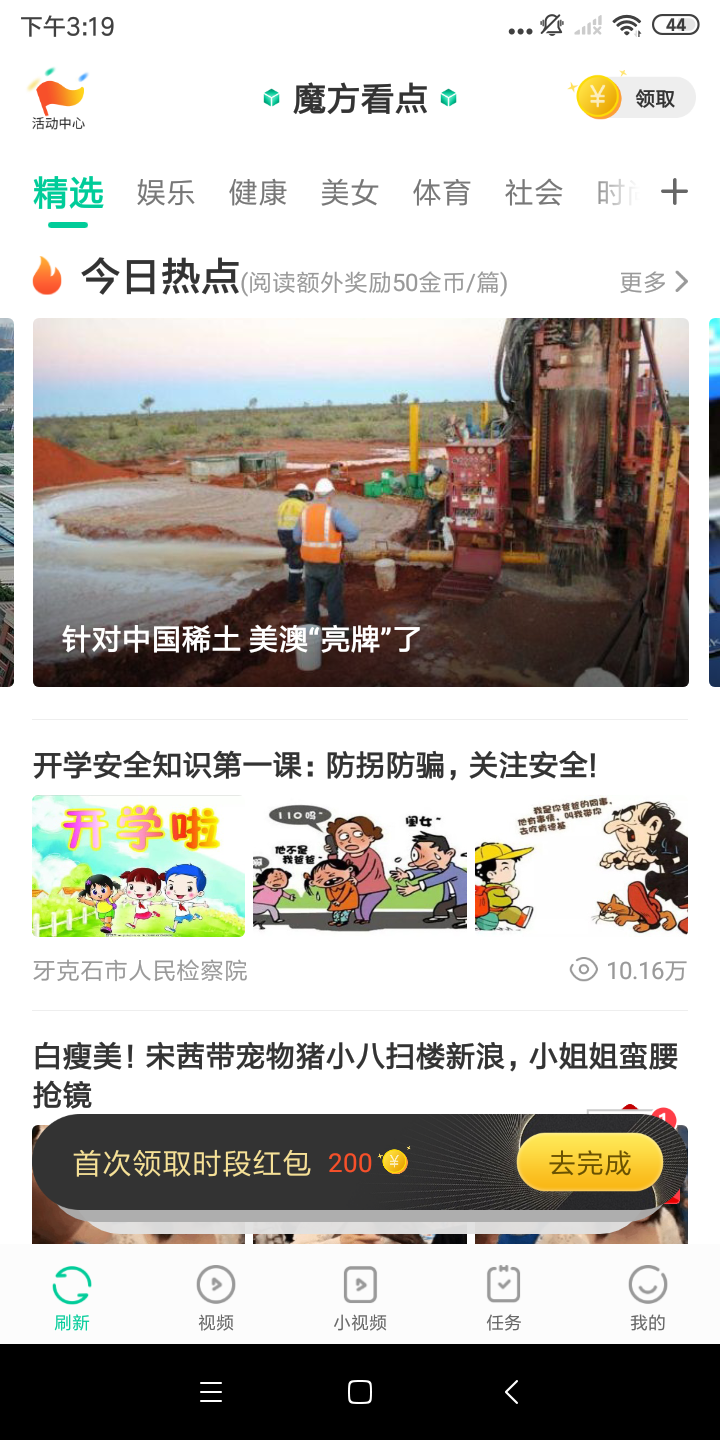Image resolution: width=720 pixels, height=1440 pixels.
Task: Switch to the 体育 tab
Action: pos(441,192)
